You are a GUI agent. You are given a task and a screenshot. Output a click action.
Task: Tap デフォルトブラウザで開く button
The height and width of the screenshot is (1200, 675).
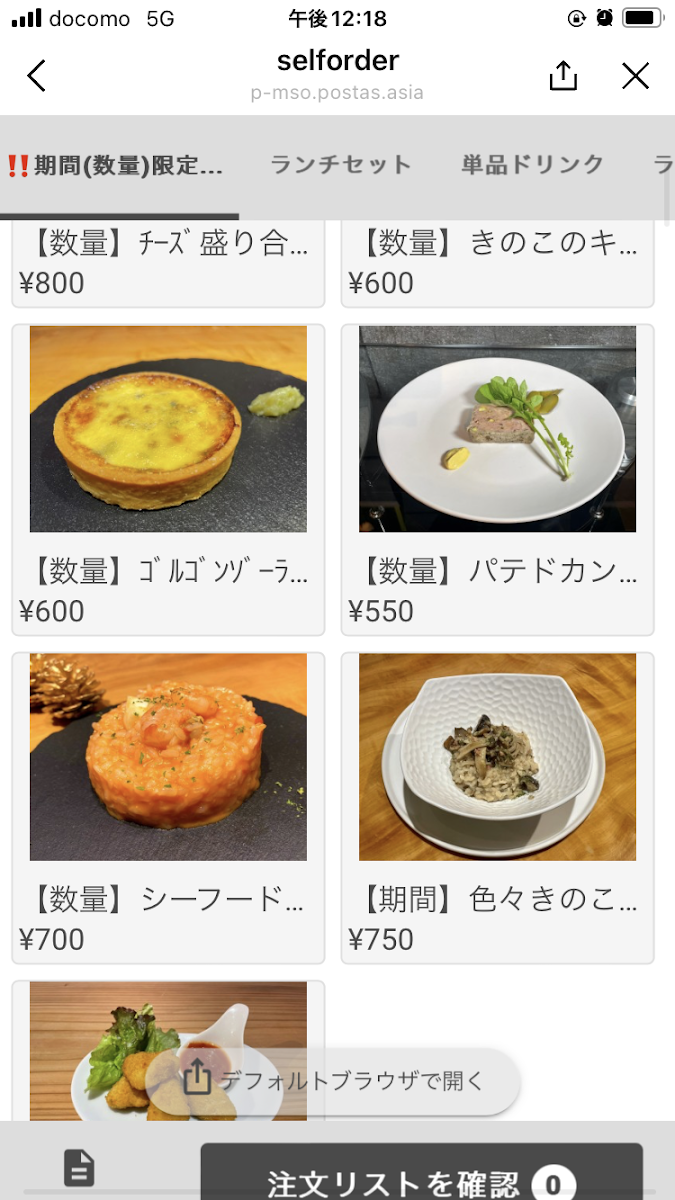pyautogui.click(x=333, y=1080)
